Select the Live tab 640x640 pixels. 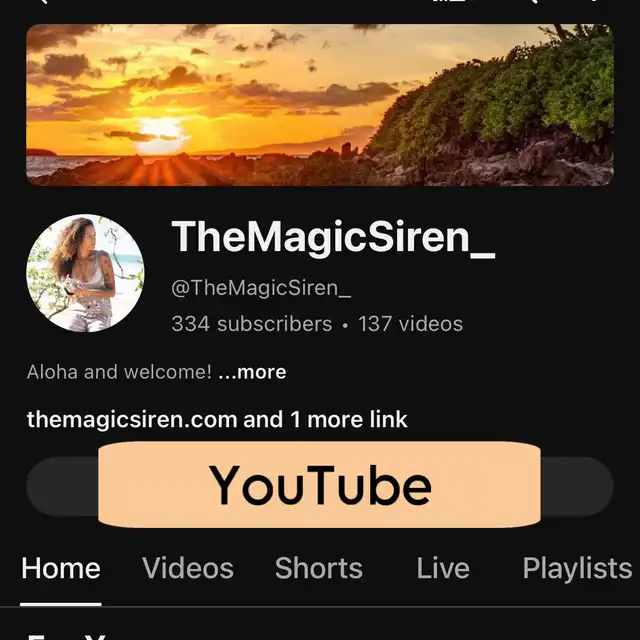pyautogui.click(x=443, y=568)
